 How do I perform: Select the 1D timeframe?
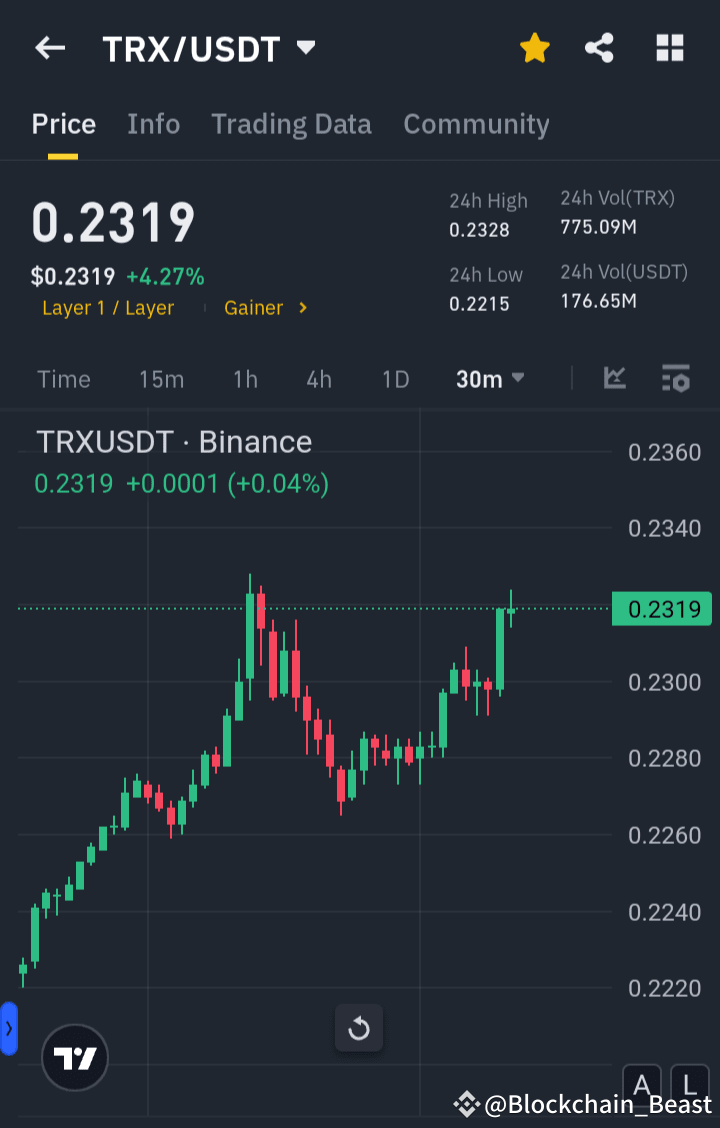(x=395, y=379)
